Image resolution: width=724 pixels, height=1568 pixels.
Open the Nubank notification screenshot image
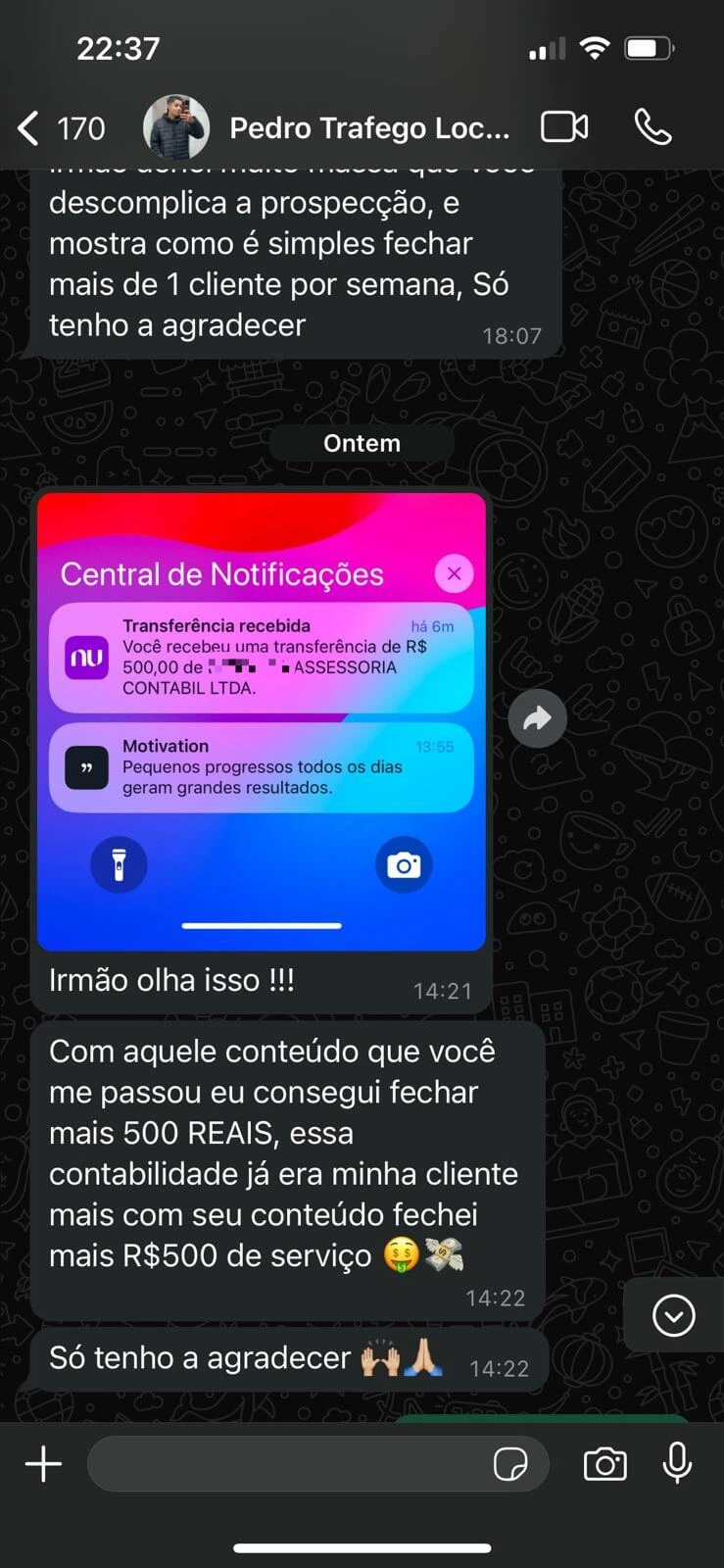click(262, 721)
